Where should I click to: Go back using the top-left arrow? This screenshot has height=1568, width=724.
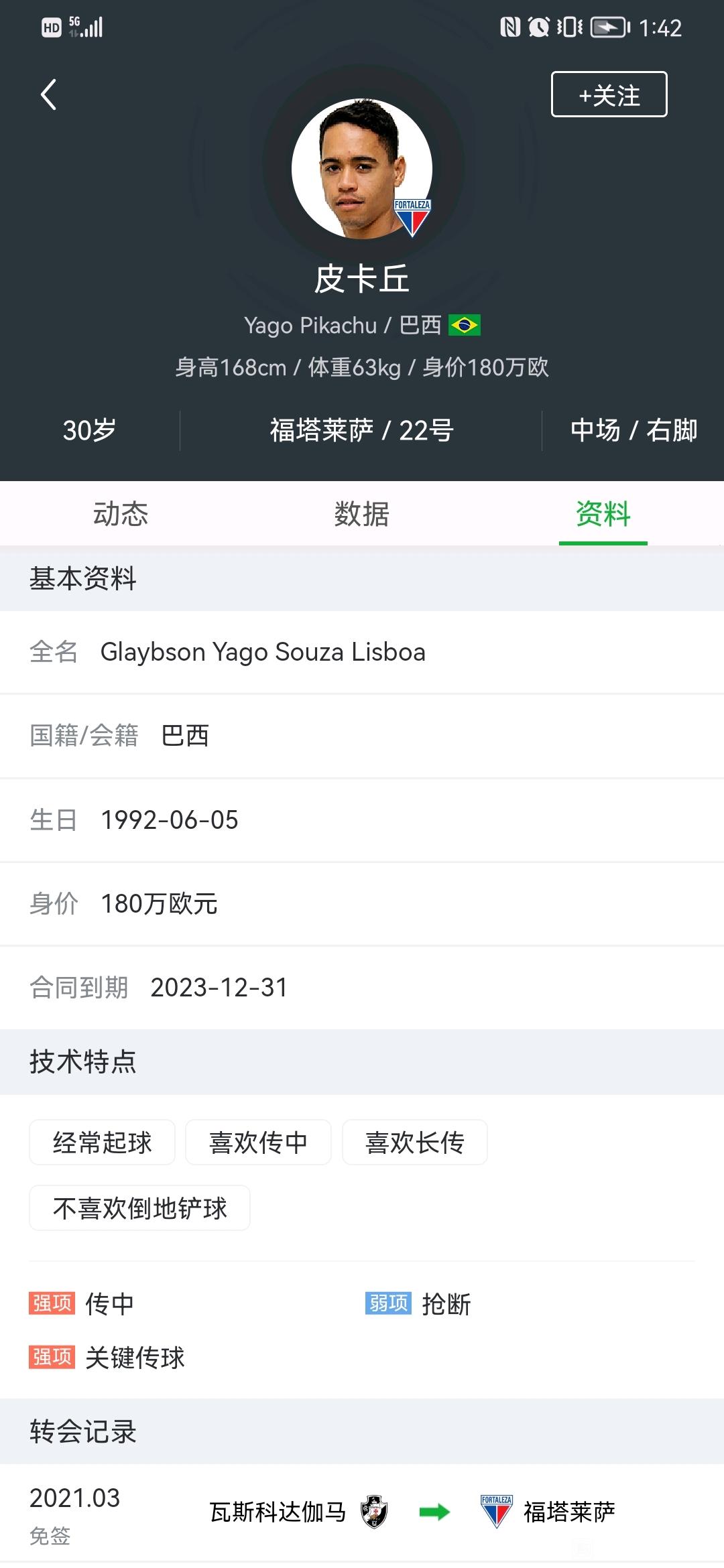48,94
